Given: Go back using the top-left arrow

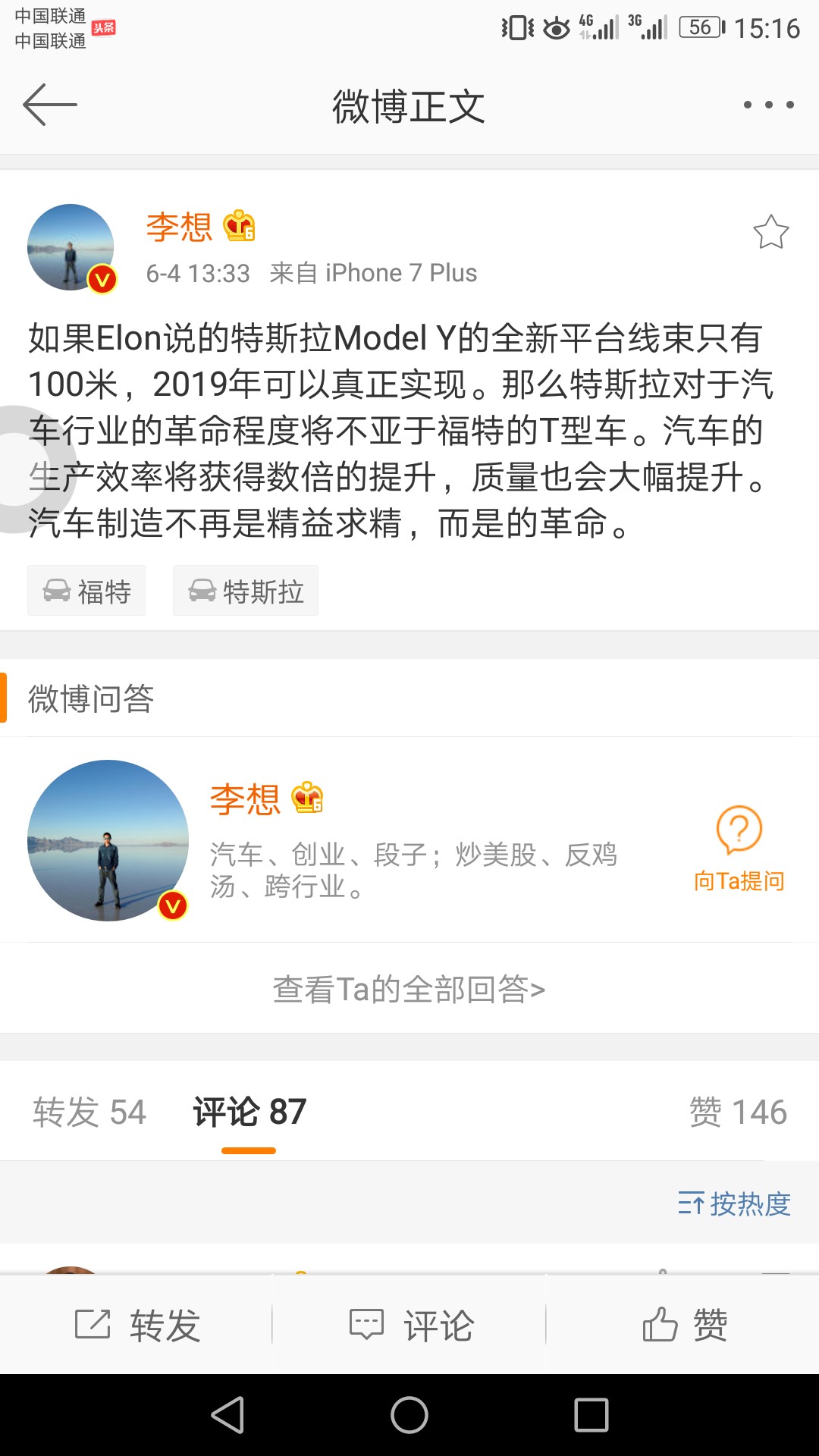Looking at the screenshot, I should 50,105.
